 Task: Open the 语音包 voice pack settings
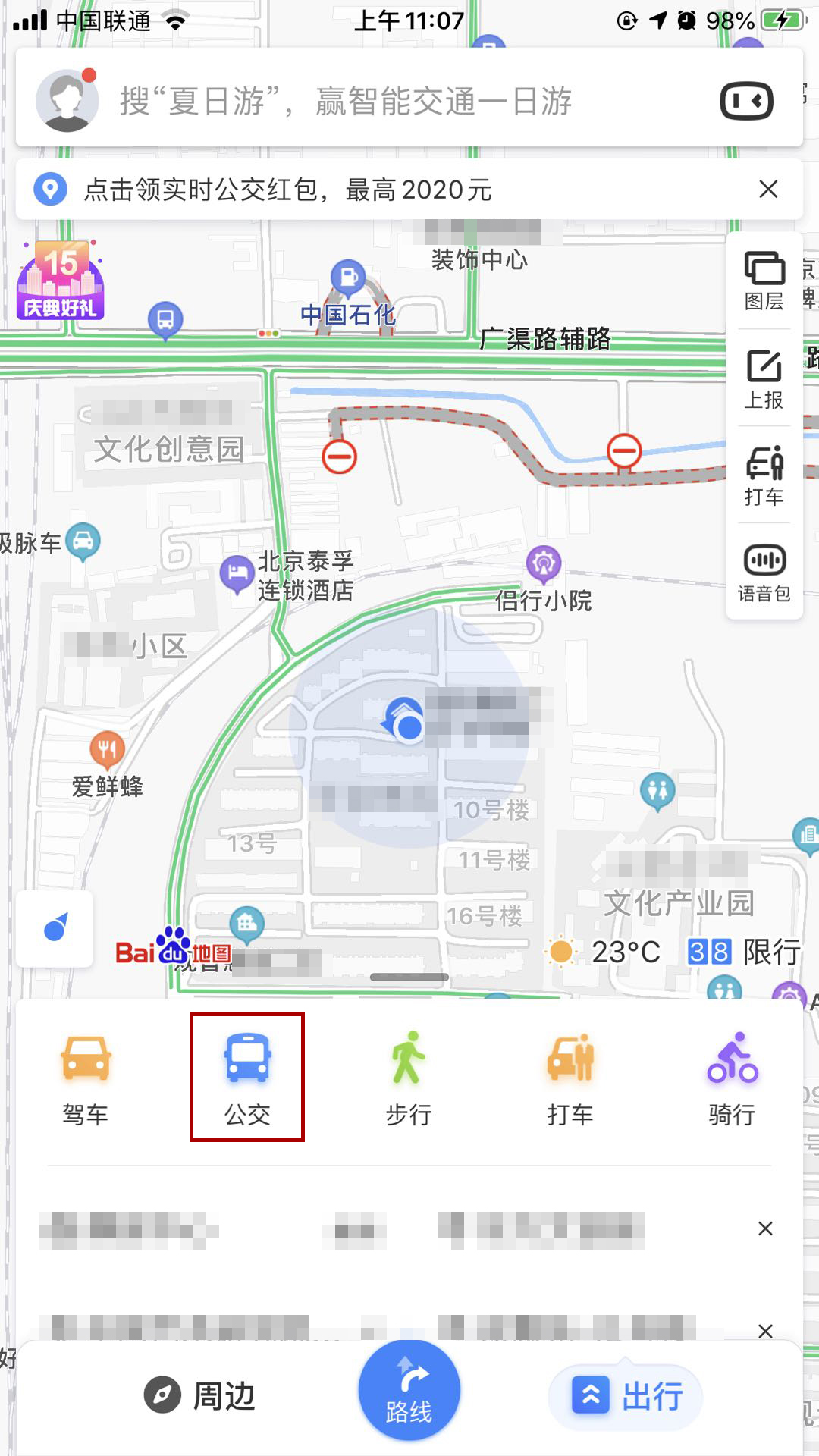pyautogui.click(x=764, y=567)
